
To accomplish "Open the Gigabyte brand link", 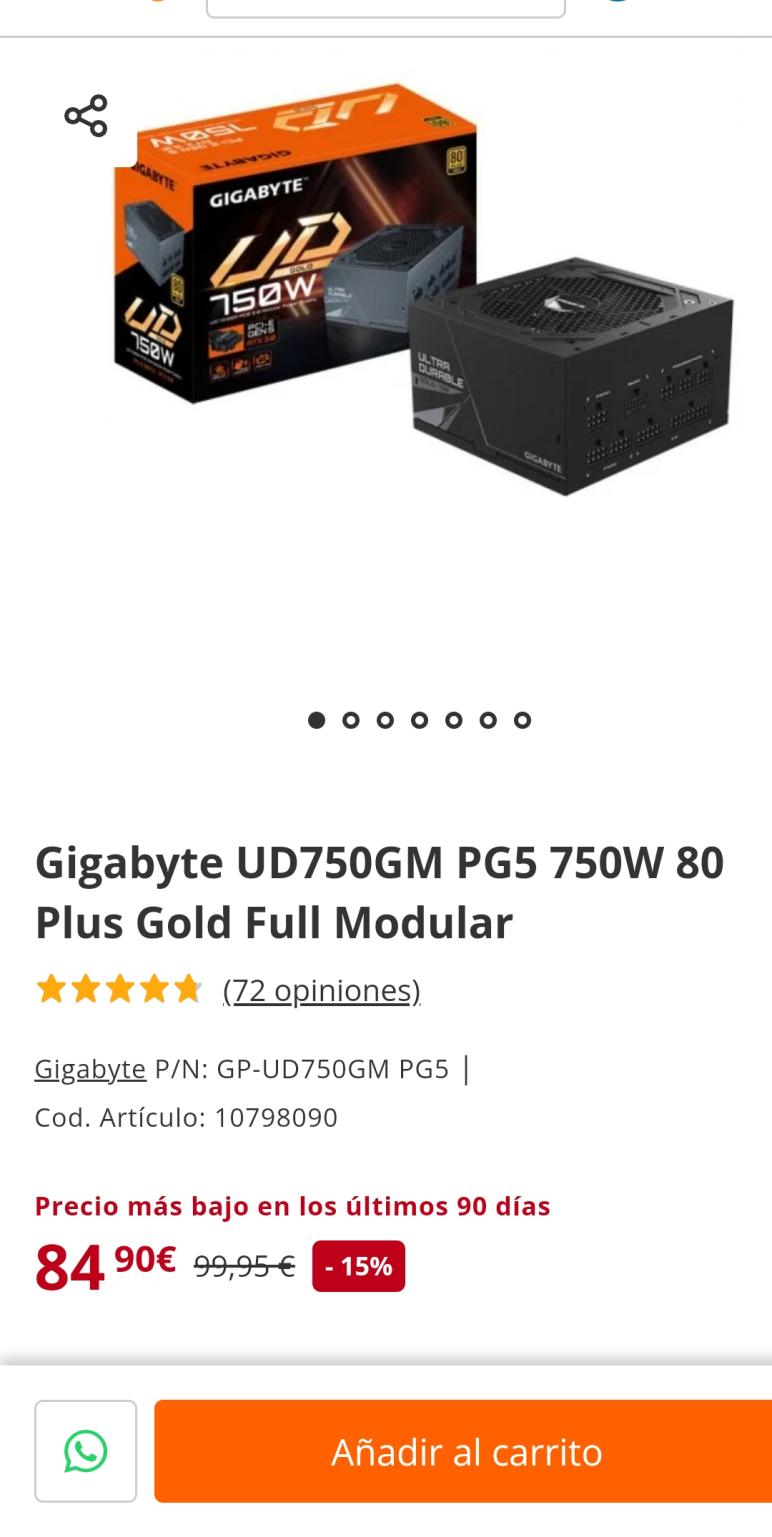I will pos(90,1069).
